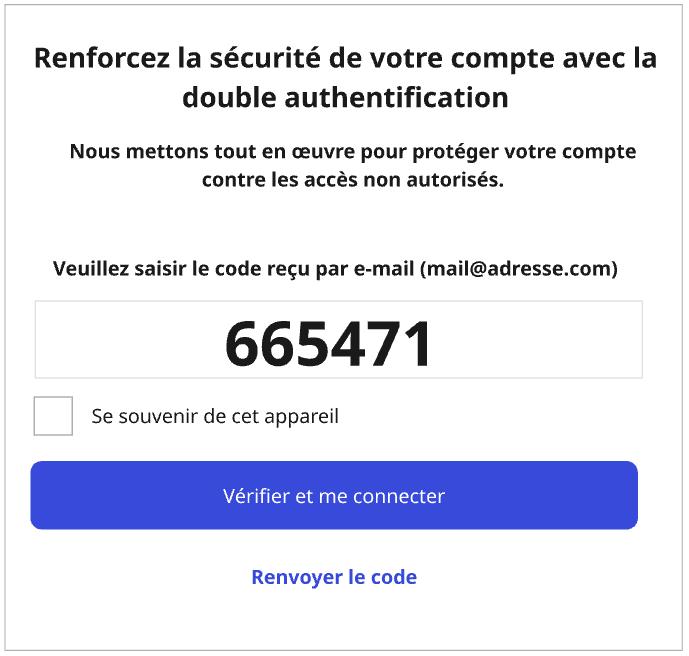The image size is (689, 656).
Task: Check 'Se souvenir de cet appareil' box
Action: (53, 416)
